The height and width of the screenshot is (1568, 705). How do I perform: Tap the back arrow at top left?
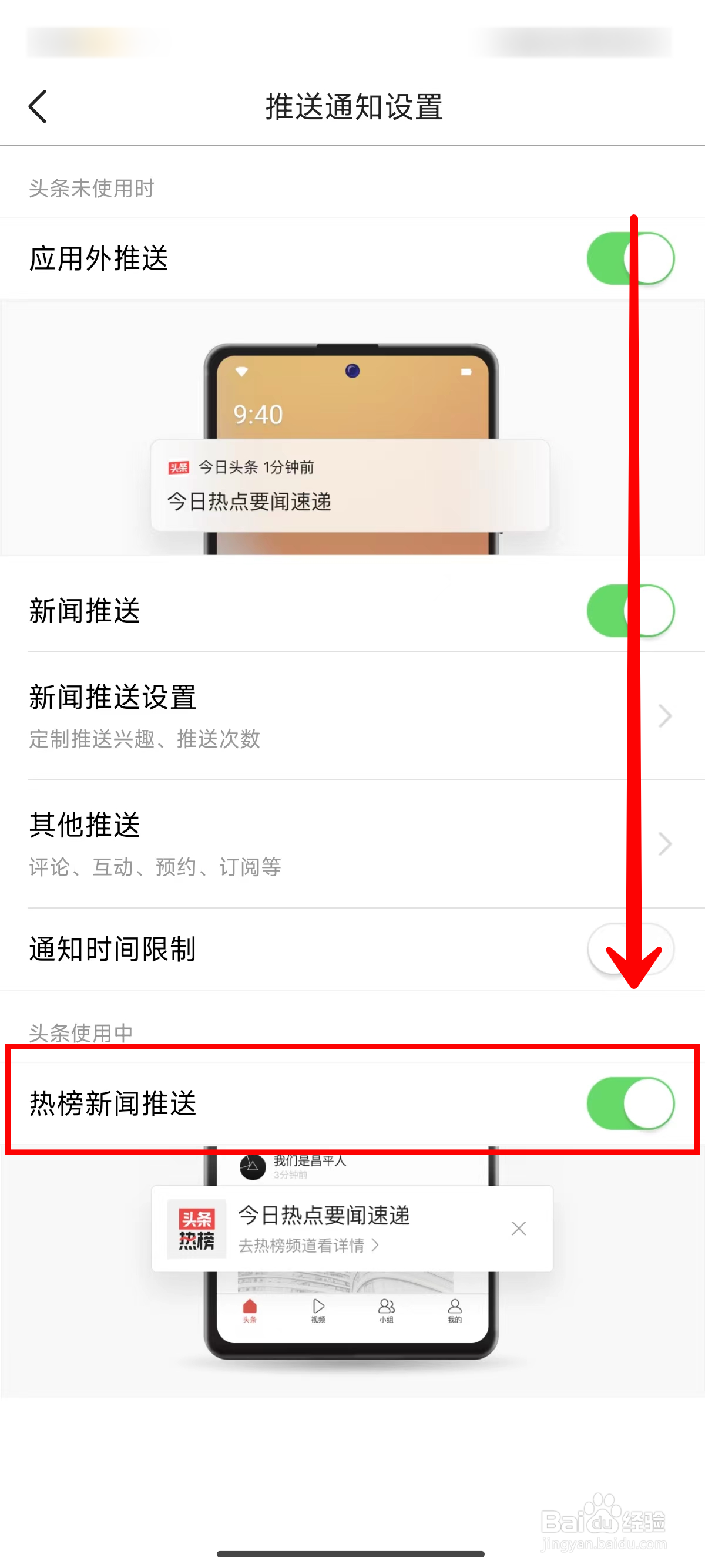coord(38,106)
